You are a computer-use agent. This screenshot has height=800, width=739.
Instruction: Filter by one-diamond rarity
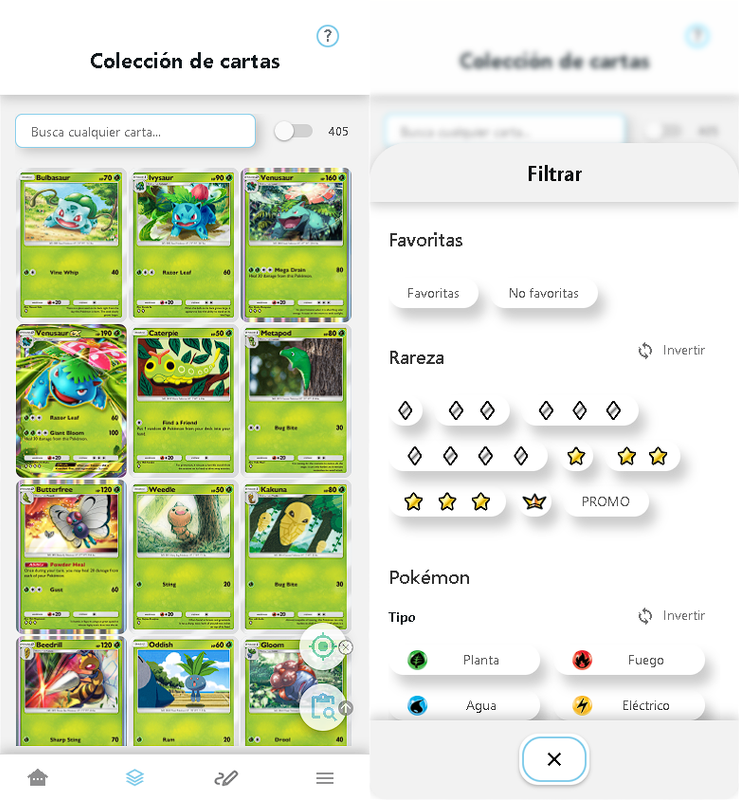[405, 410]
